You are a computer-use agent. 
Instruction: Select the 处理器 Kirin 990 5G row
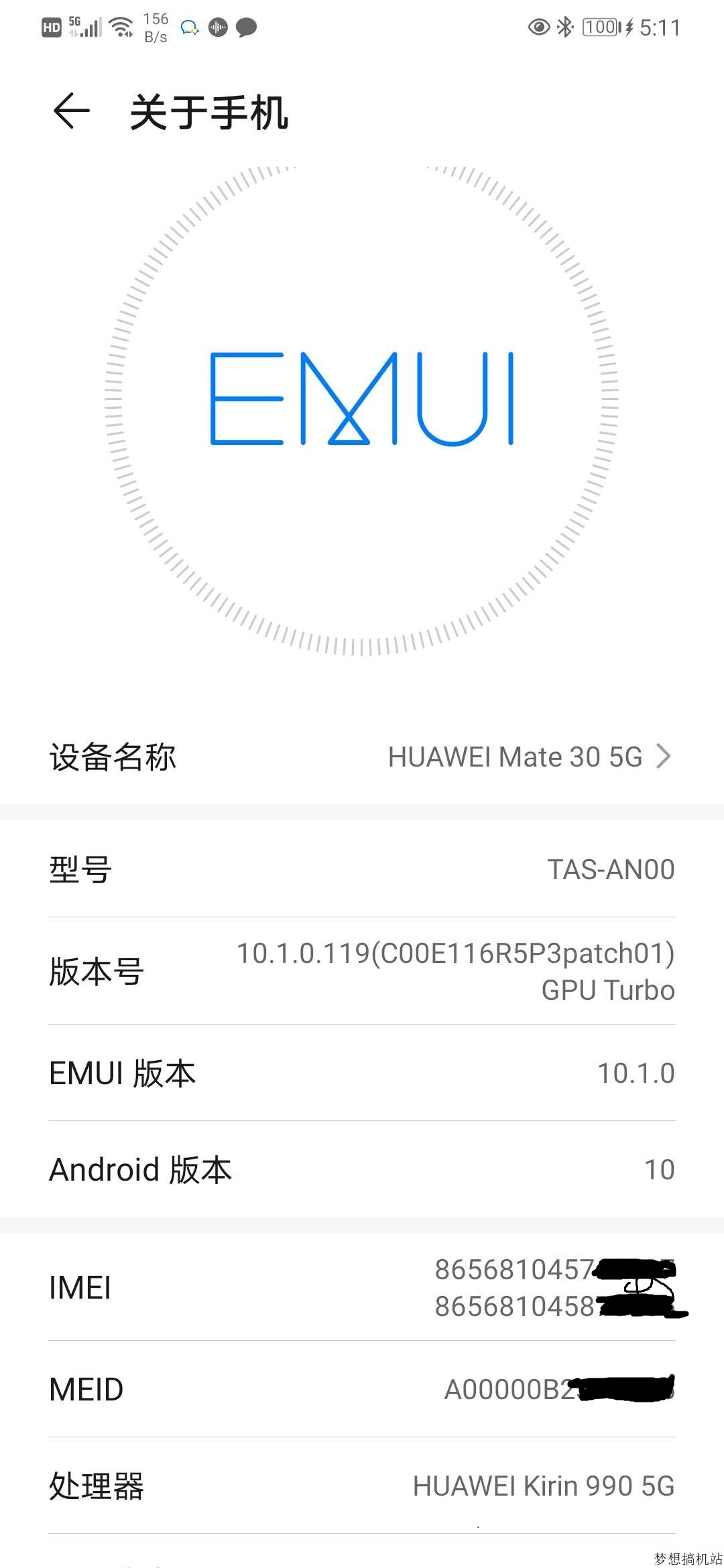coord(362,1486)
